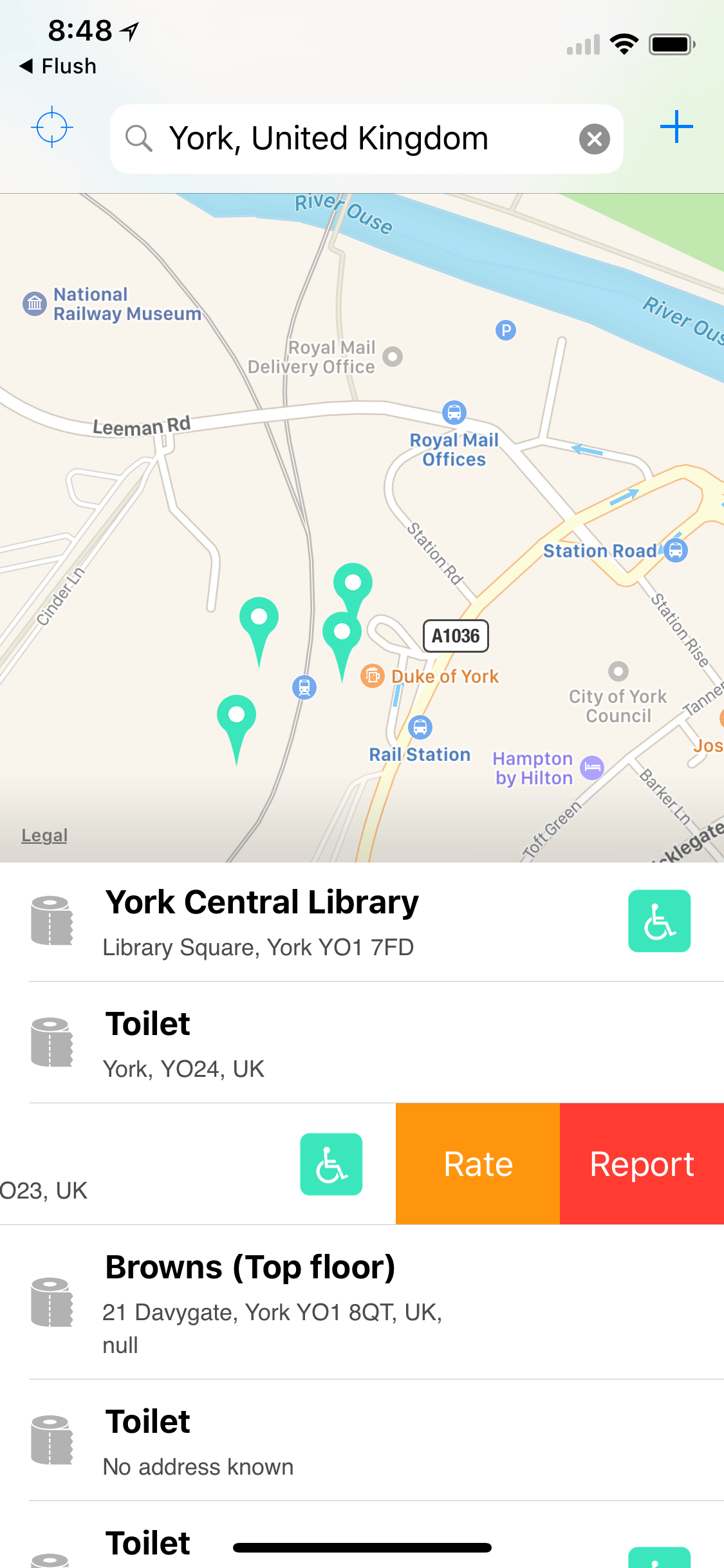Report the swiped toilet

click(x=642, y=1164)
